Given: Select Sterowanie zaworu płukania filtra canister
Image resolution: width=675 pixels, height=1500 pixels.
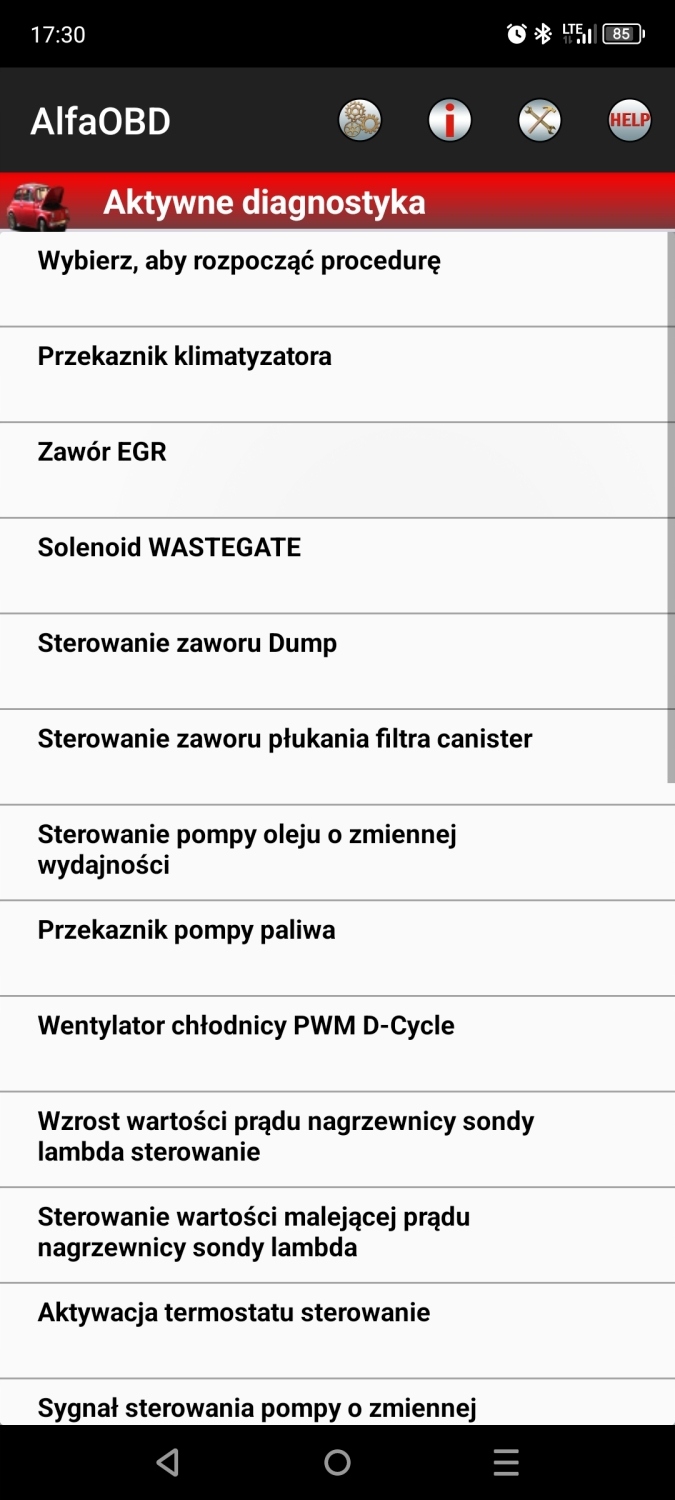Looking at the screenshot, I should [334, 757].
